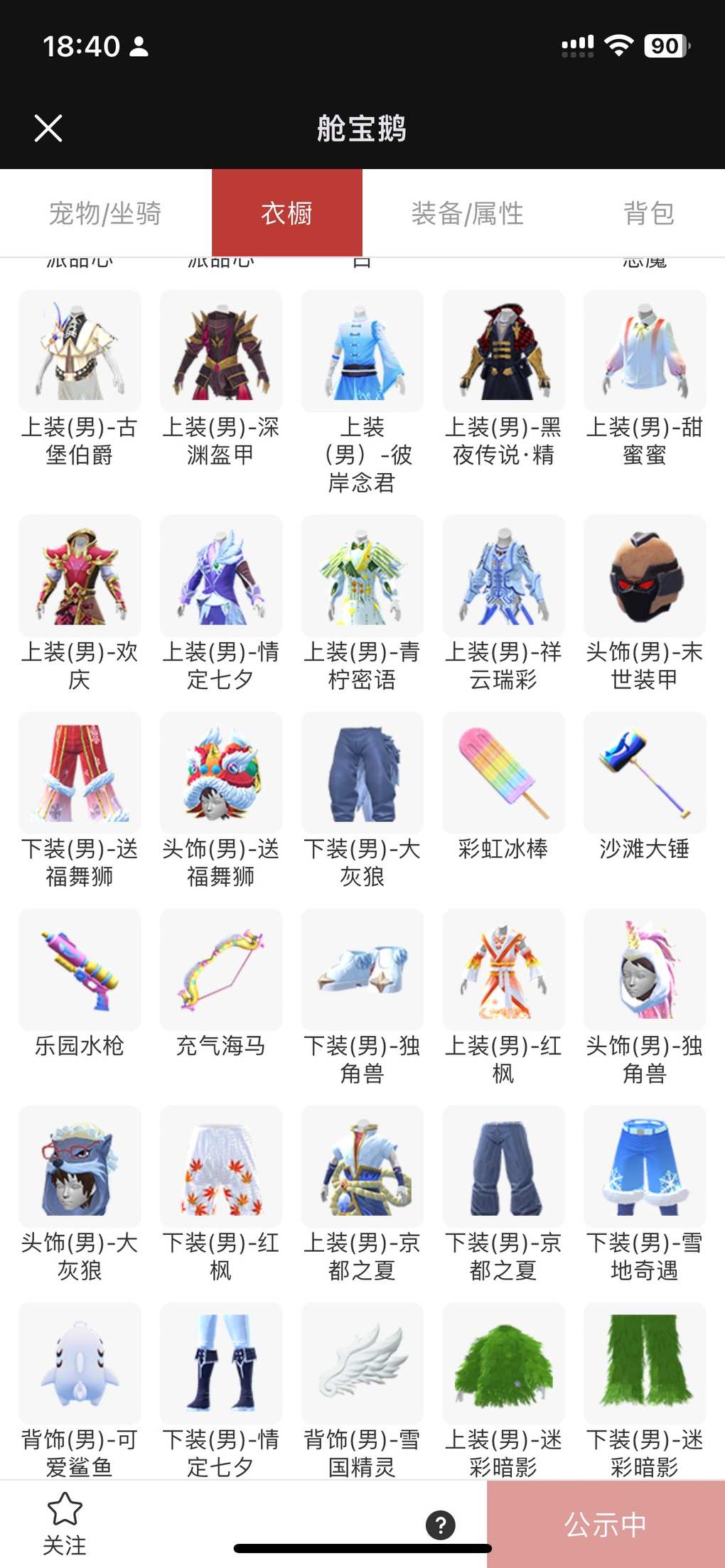View the 上装(男)-深渊盔甲 outfit
Image resolution: width=725 pixels, height=1568 pixels.
coord(221,351)
